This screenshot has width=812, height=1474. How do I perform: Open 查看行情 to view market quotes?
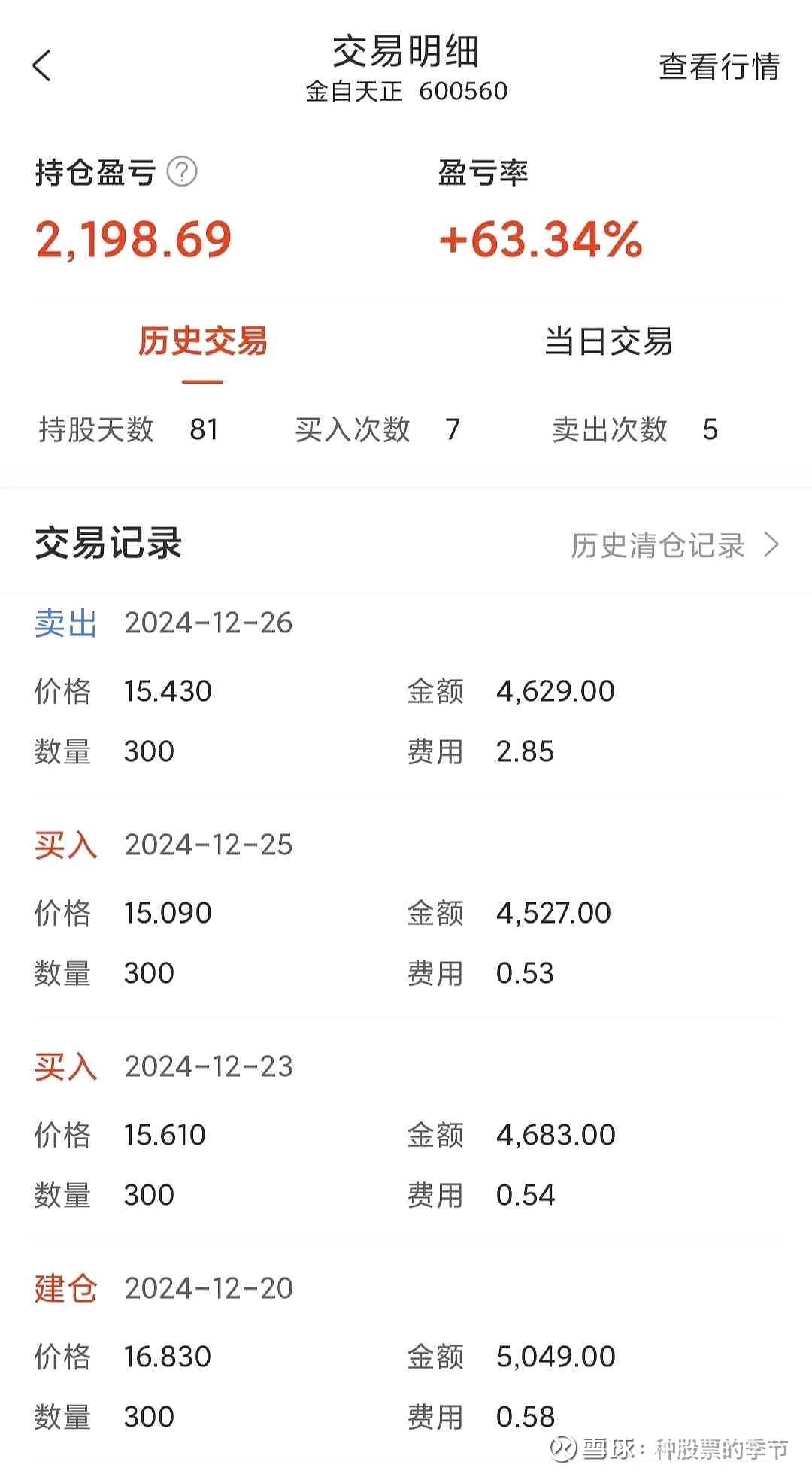tap(720, 66)
